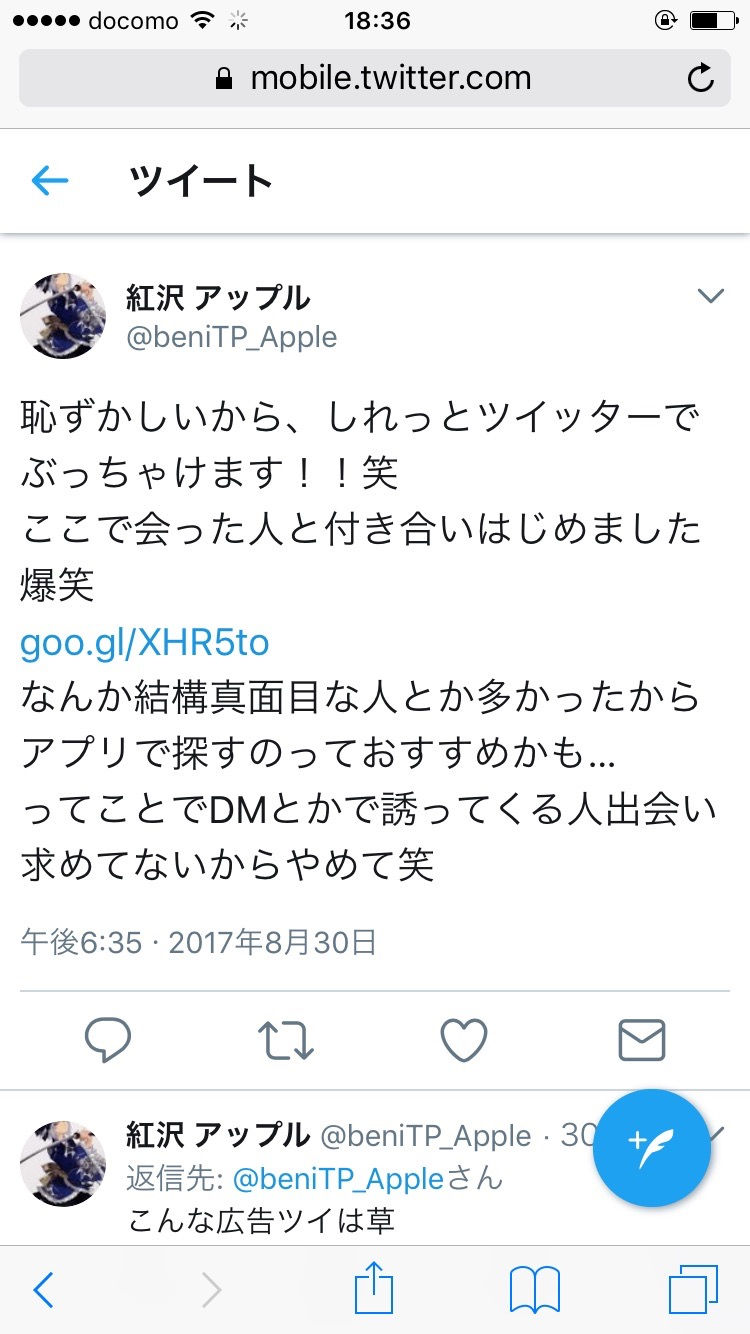This screenshot has width=750, height=1334.
Task: Compose a new tweet with the floating button
Action: click(652, 1147)
